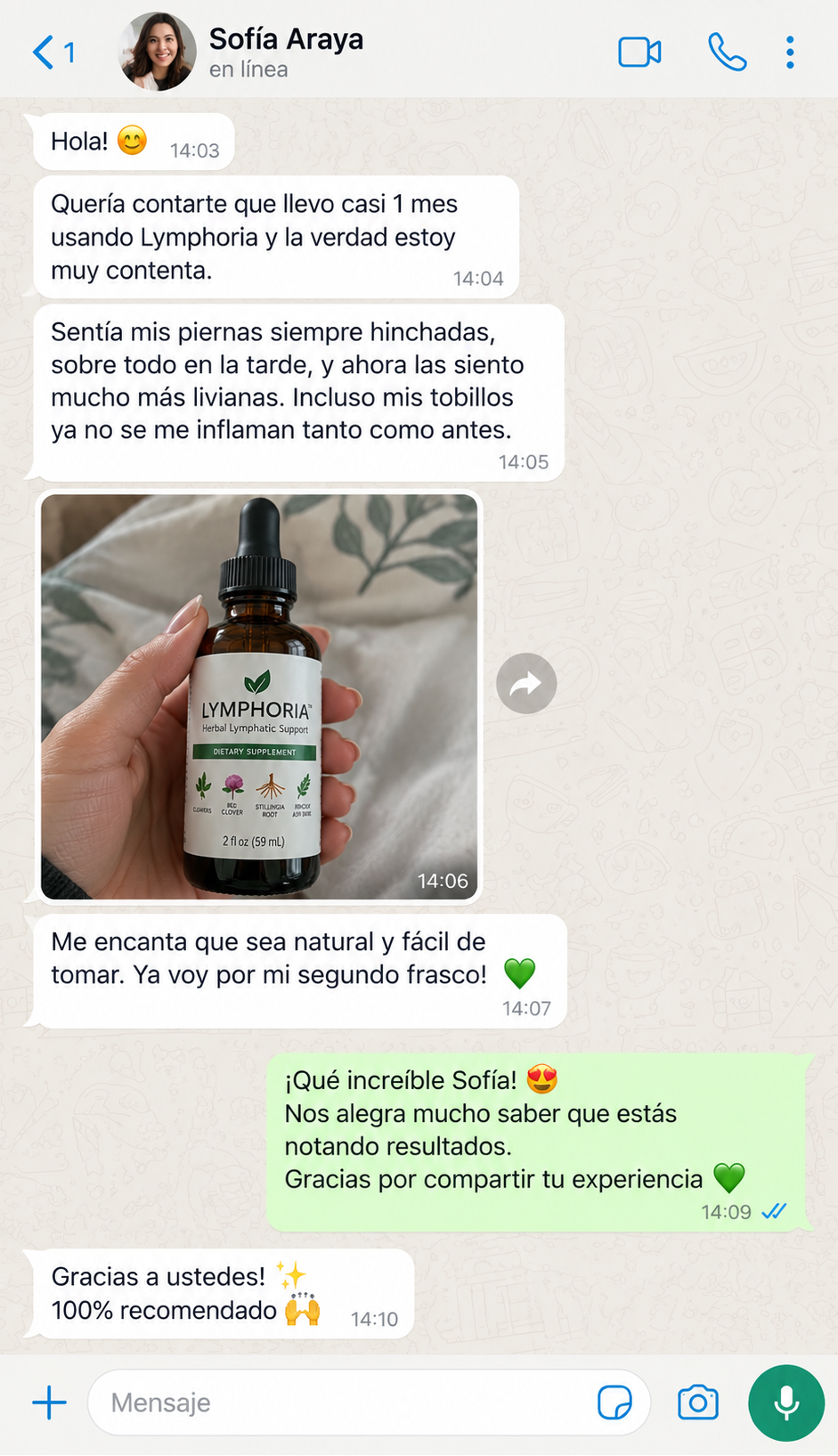Open the three-dot overflow menu
The width and height of the screenshot is (838, 1456).
pyautogui.click(x=790, y=53)
